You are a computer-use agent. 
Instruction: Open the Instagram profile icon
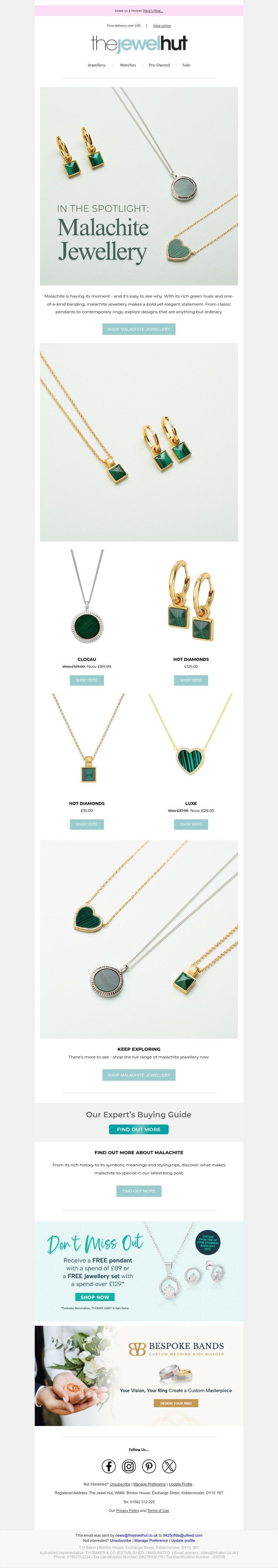pyautogui.click(x=129, y=1466)
